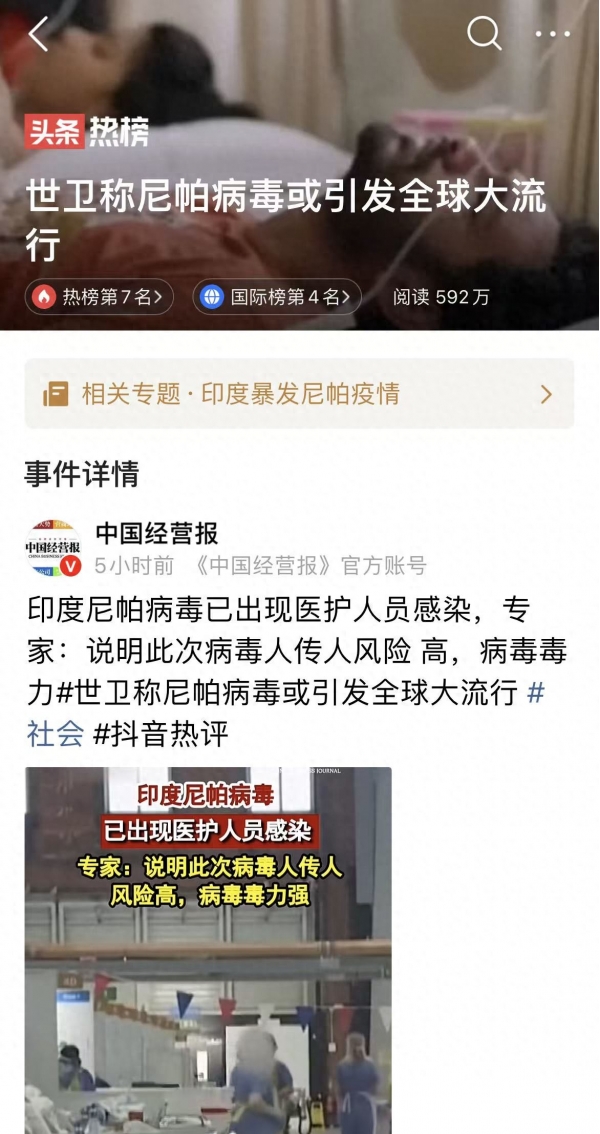Open related topic 印度暴发尼帕疫情
This screenshot has height=1134, width=600.
tap(300, 394)
